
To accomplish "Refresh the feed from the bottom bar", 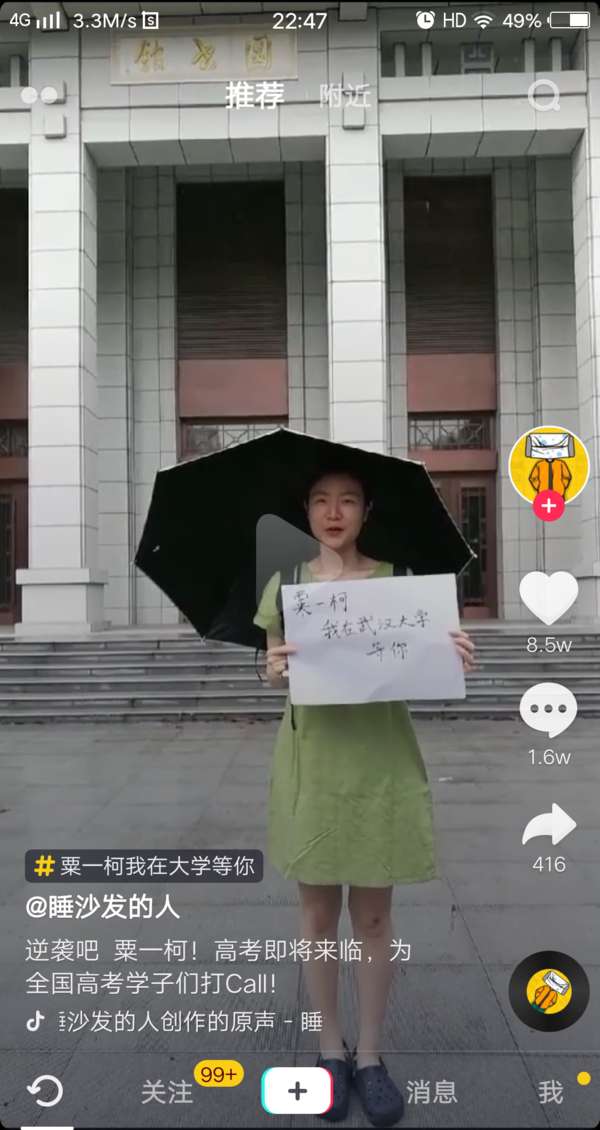I will point(45,1091).
